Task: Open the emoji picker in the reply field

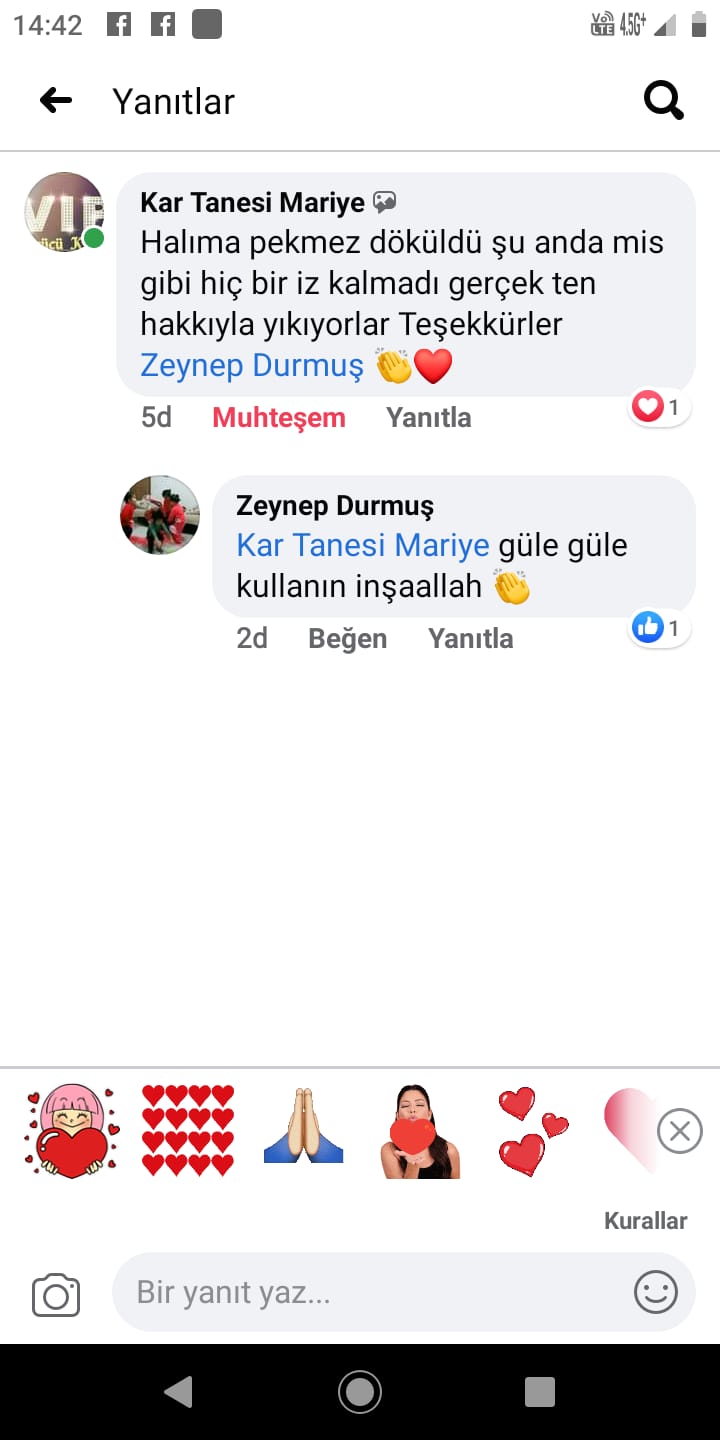Action: pos(656,1292)
